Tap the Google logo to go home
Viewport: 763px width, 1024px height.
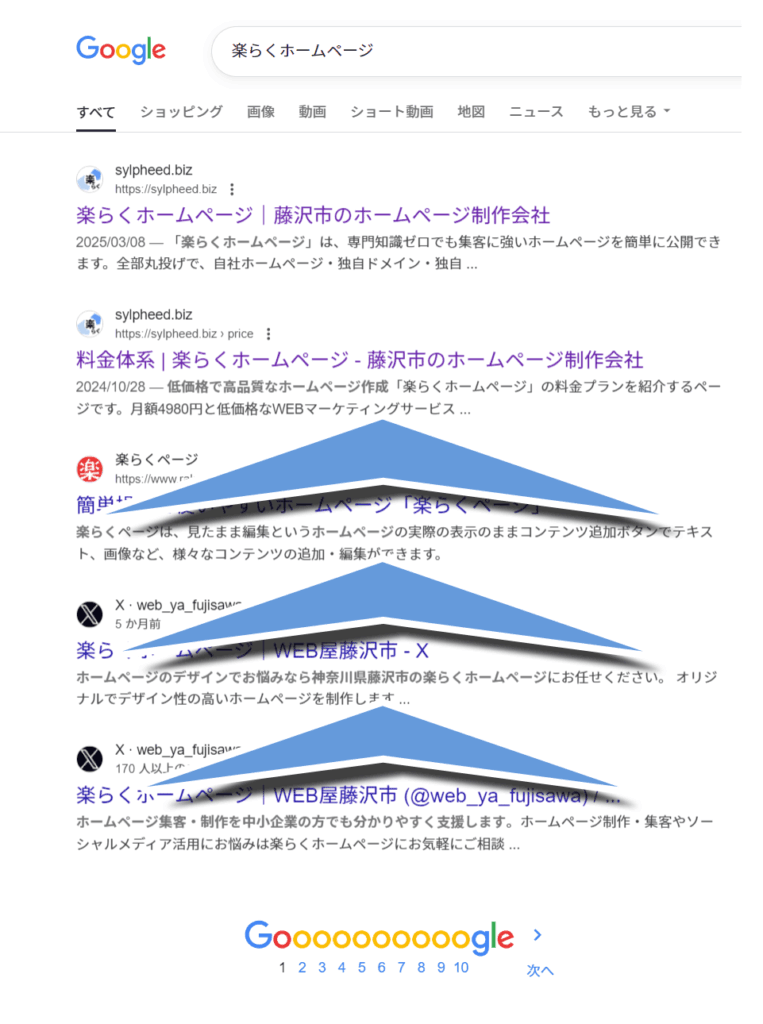(121, 49)
